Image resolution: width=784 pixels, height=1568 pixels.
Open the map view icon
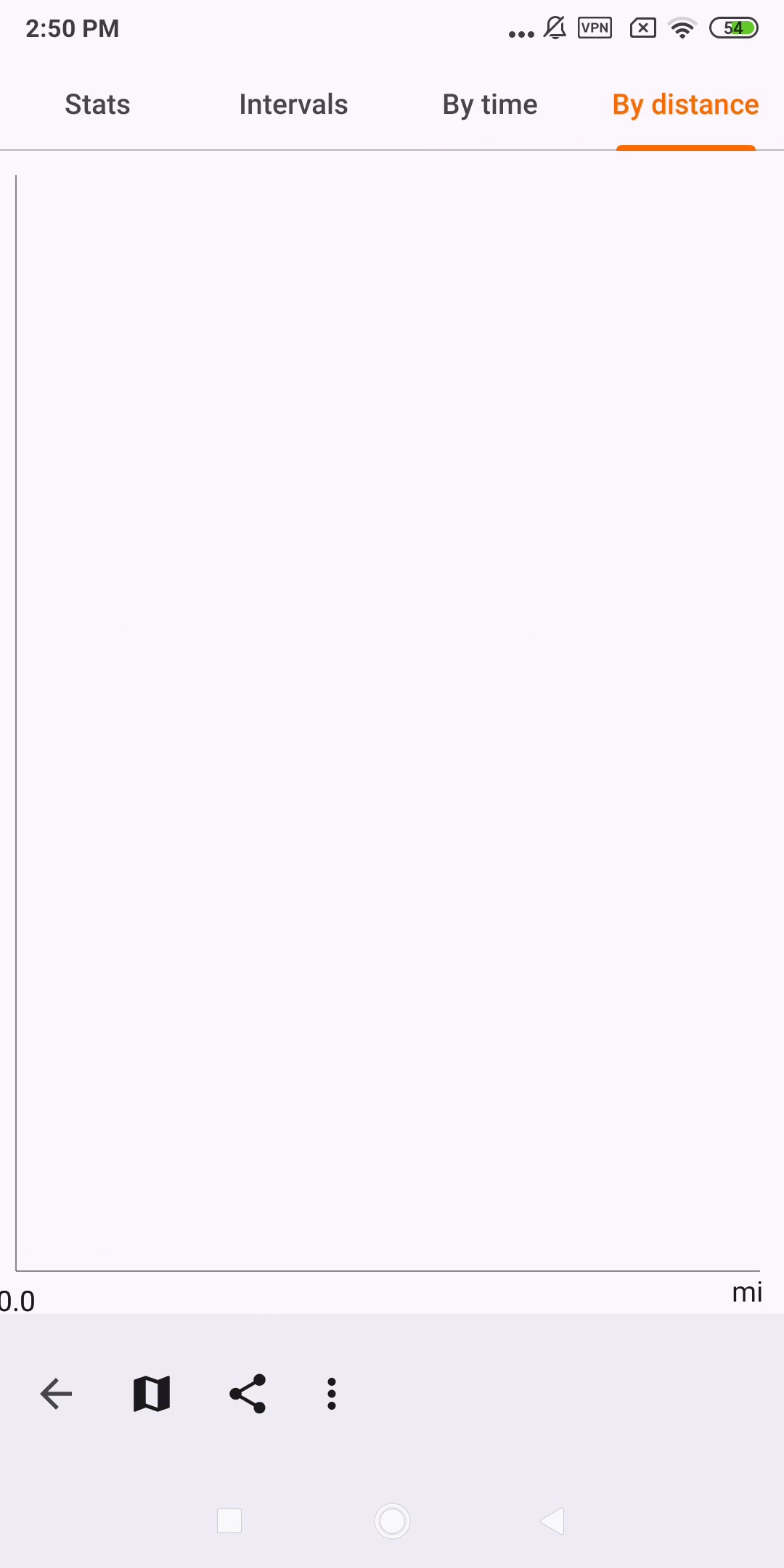tap(152, 1394)
